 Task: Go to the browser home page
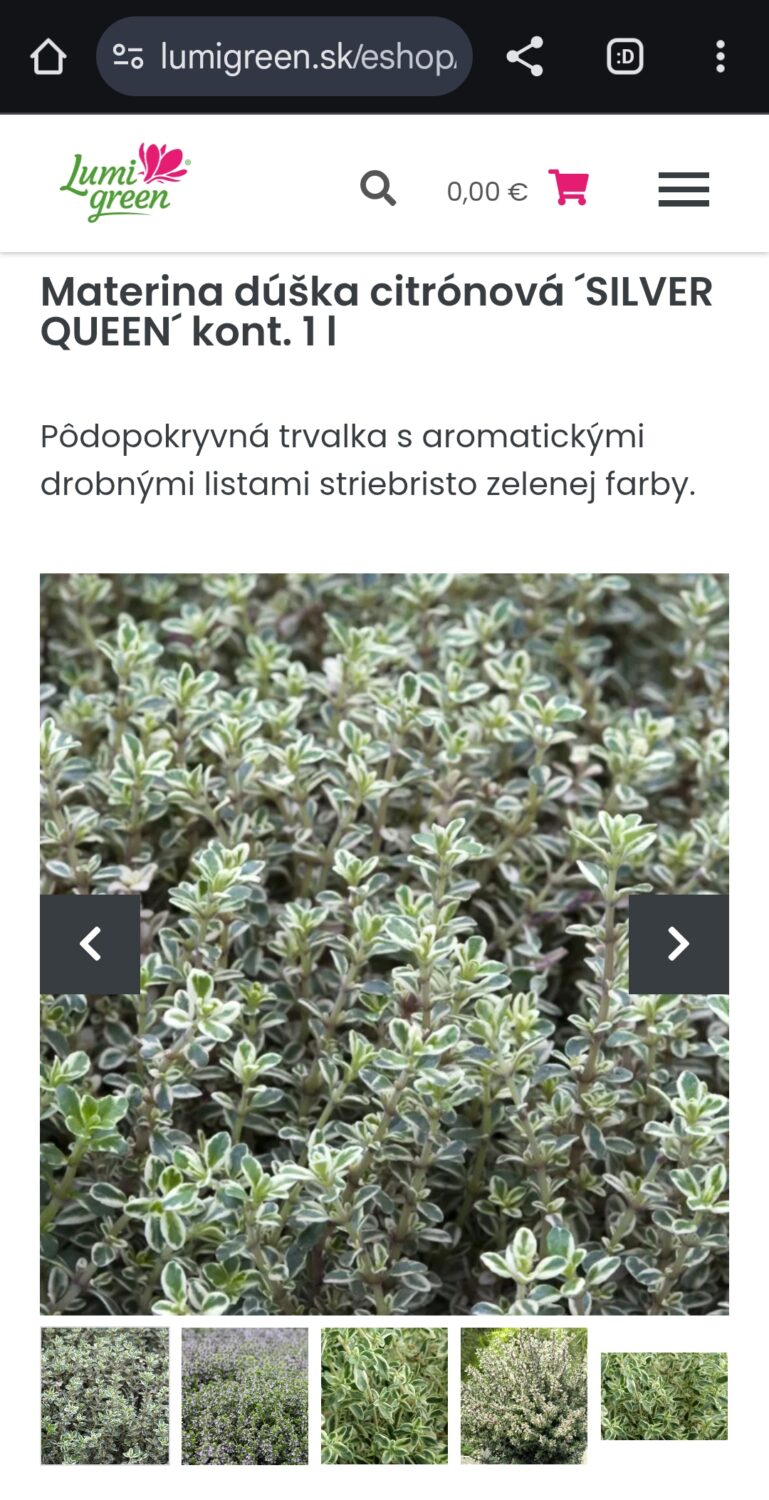(x=48, y=58)
